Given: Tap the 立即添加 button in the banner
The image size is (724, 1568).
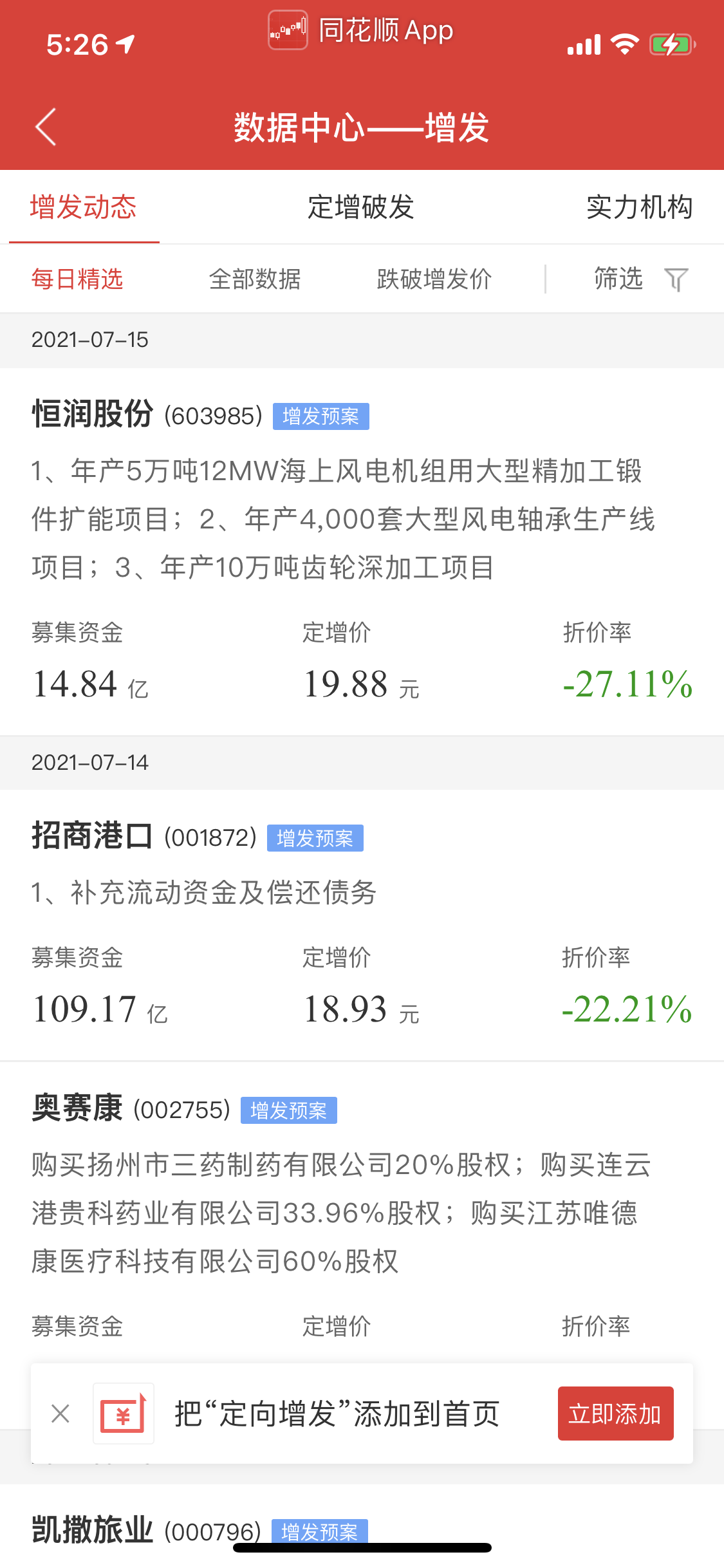Looking at the screenshot, I should 615,1414.
